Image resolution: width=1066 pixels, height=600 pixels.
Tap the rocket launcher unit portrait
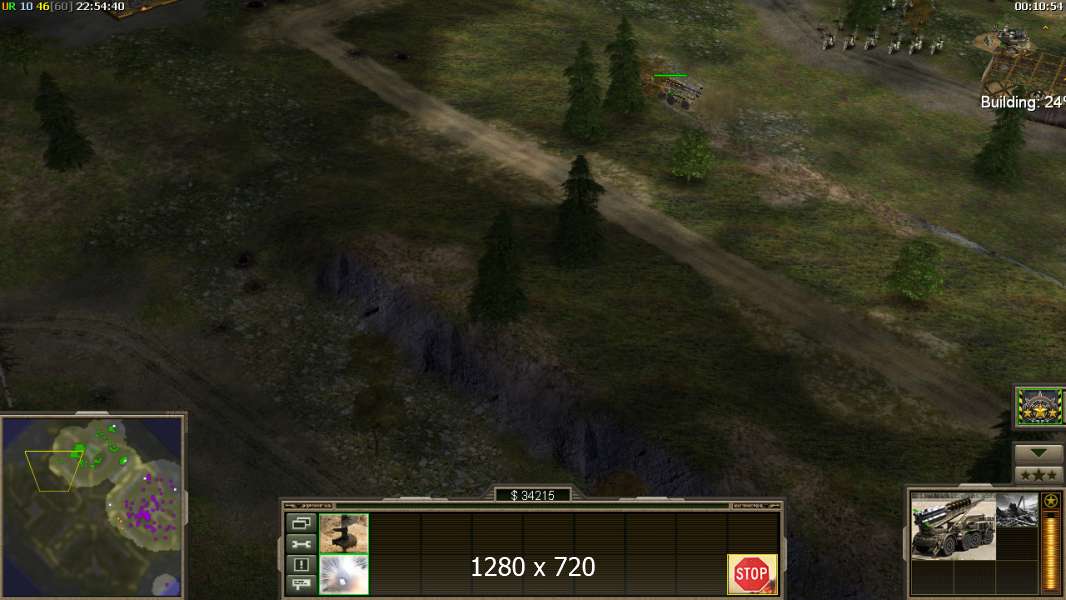pos(953,527)
